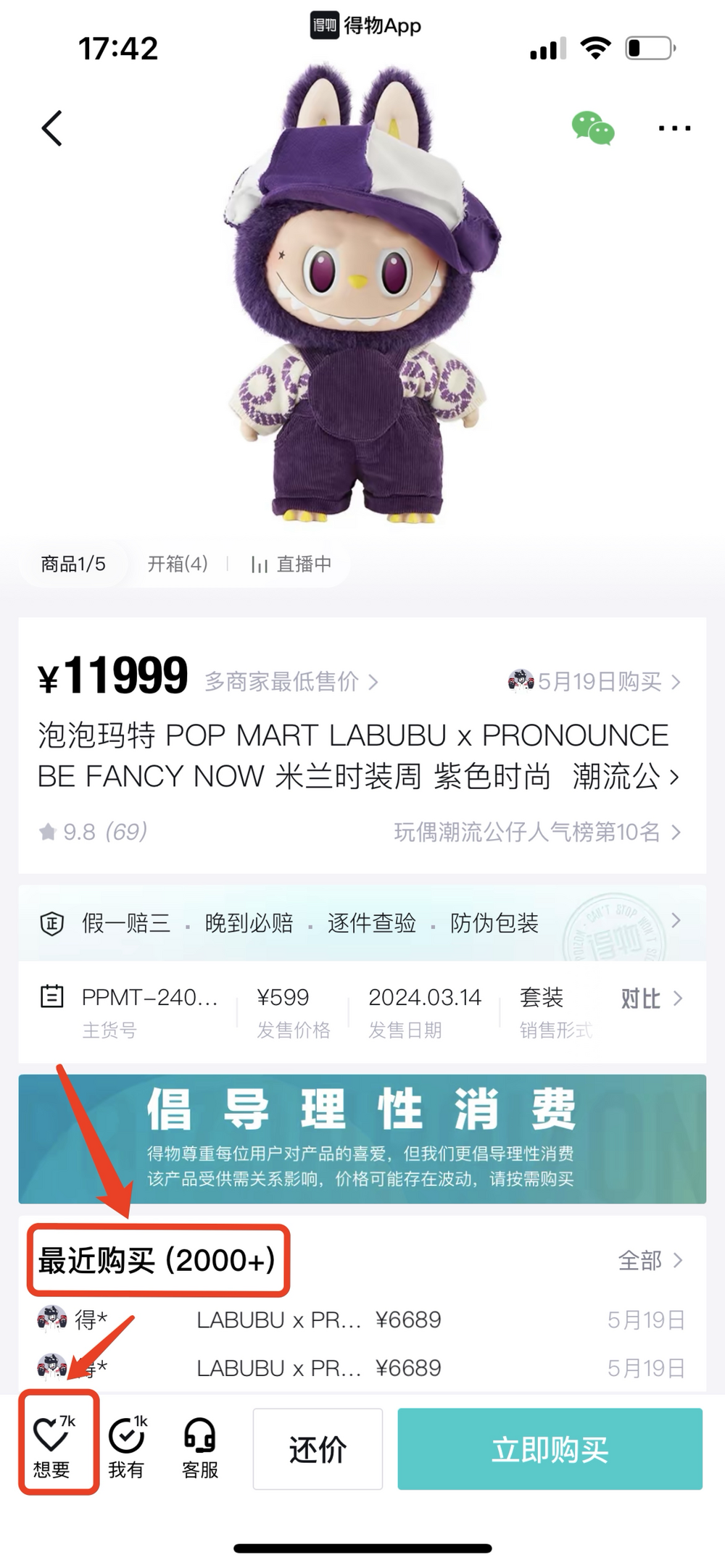View the 5月19日购买 purchase record
The width and height of the screenshot is (725, 1568).
[594, 681]
